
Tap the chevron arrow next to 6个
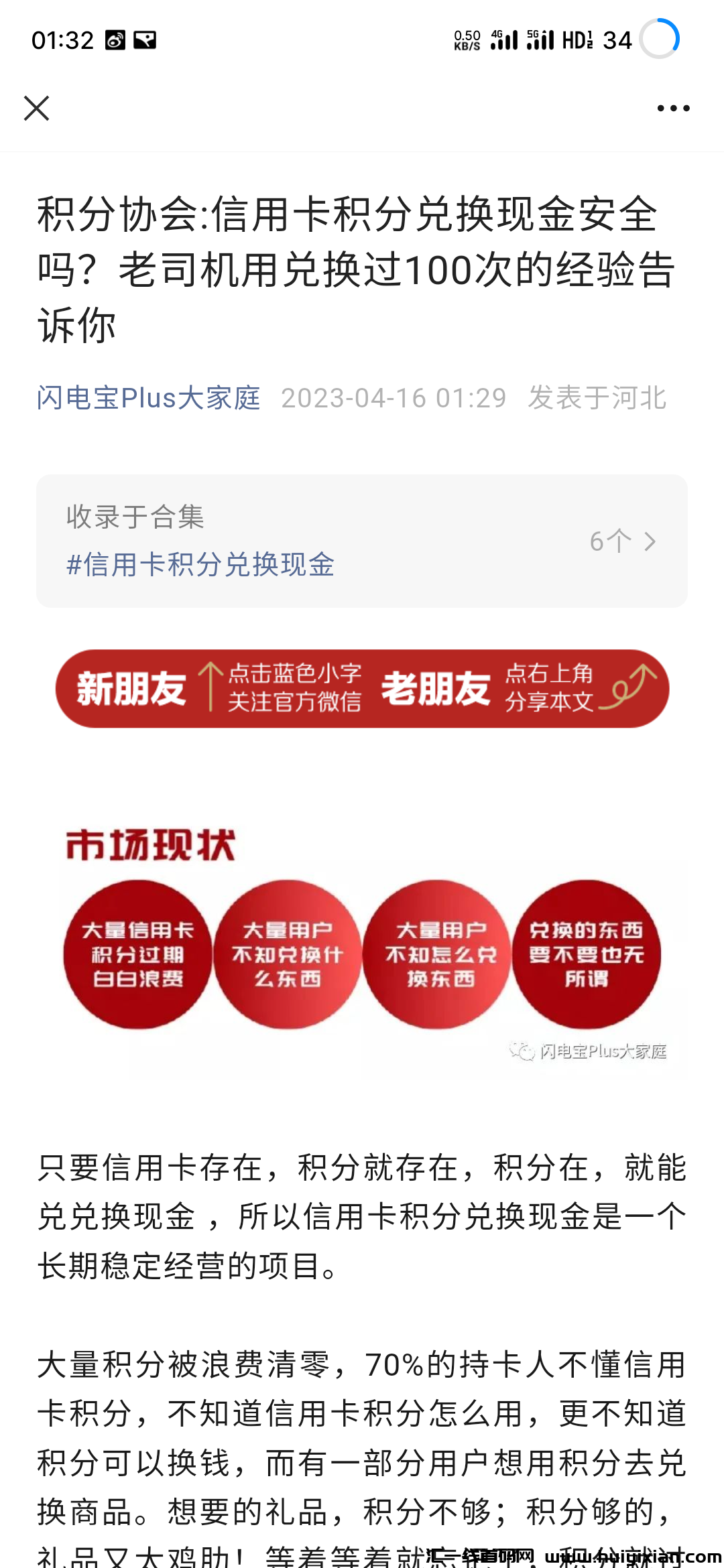649,543
